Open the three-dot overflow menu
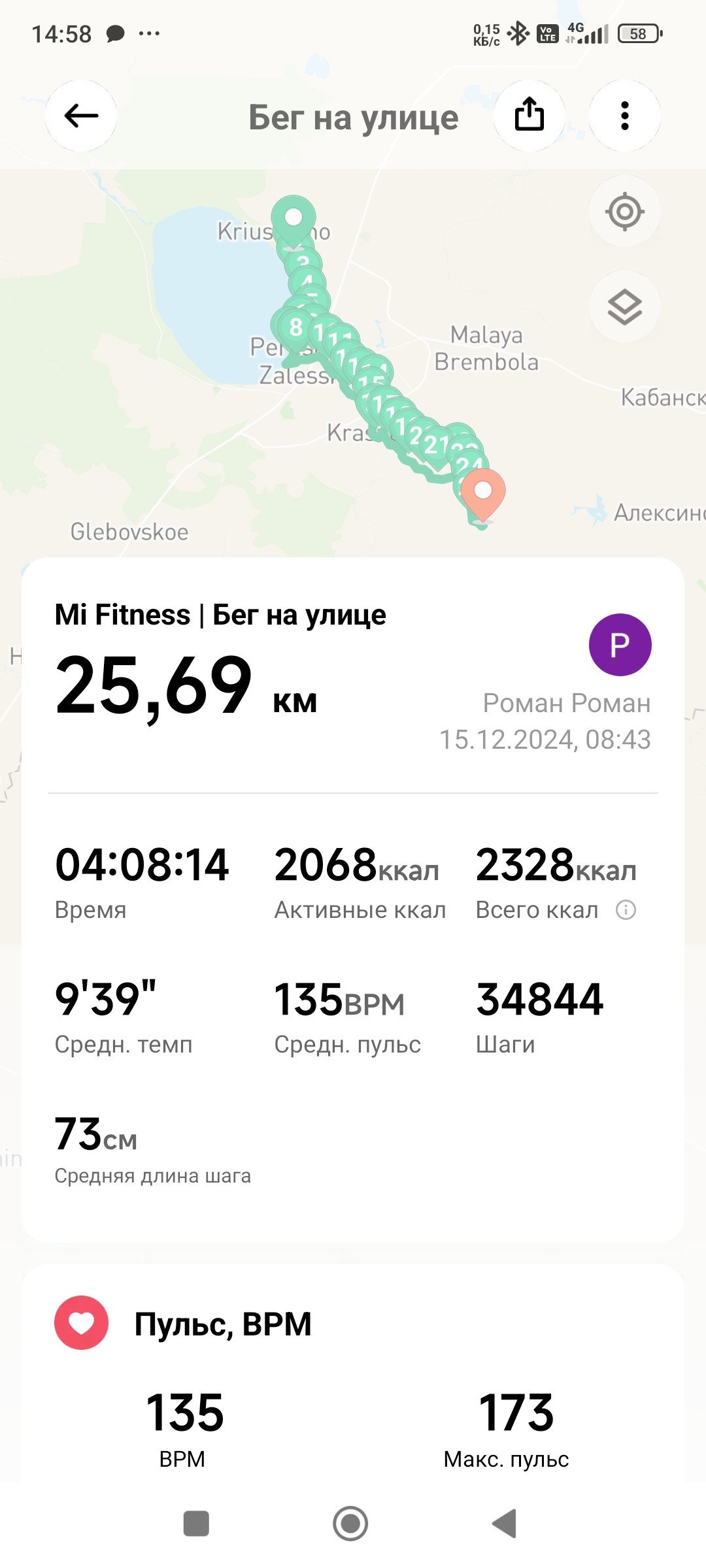The width and height of the screenshot is (706, 1568). click(x=625, y=116)
